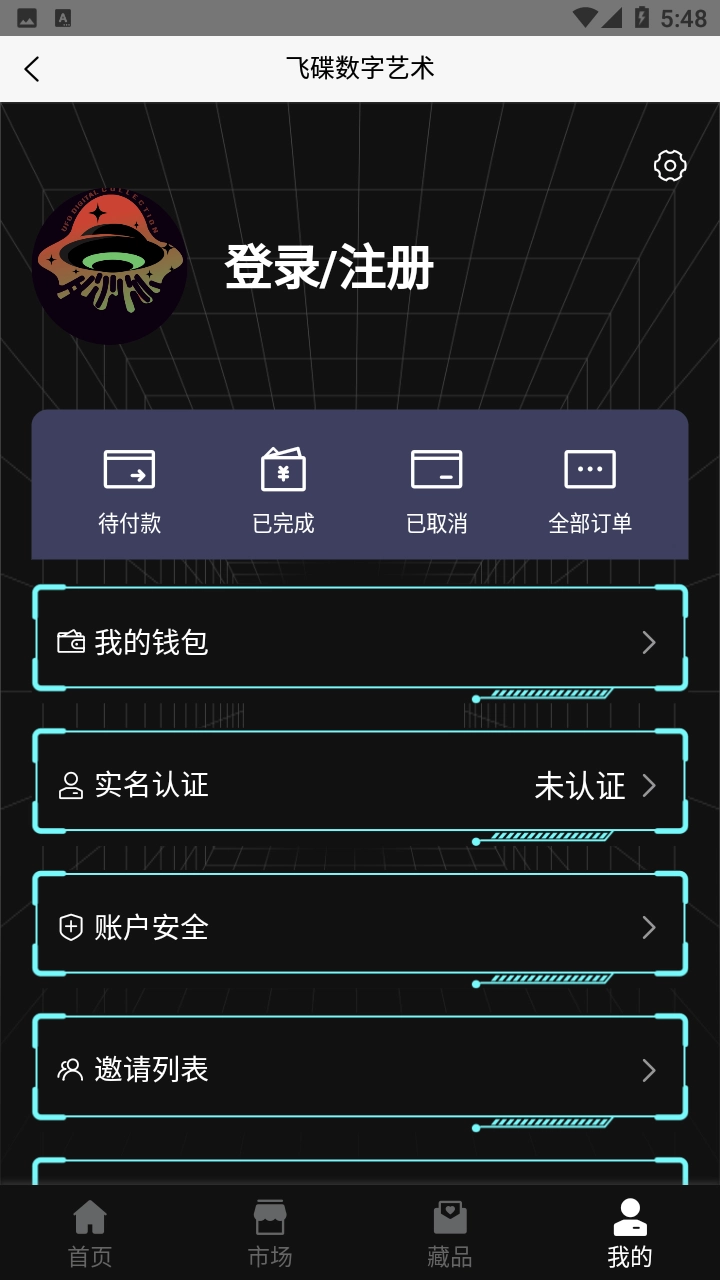Open the 待付款 pending payment orders icon
Viewport: 720px width, 1280px height.
click(x=128, y=468)
